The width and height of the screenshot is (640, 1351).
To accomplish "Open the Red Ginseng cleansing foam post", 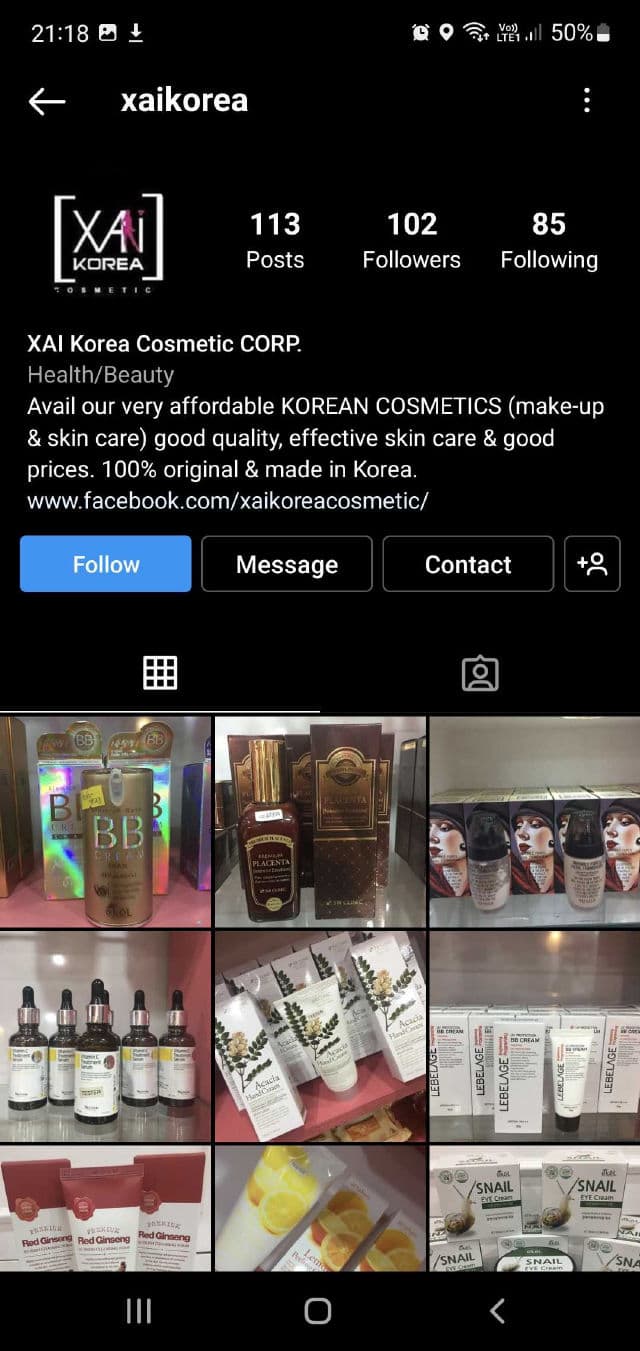I will tap(105, 1208).
